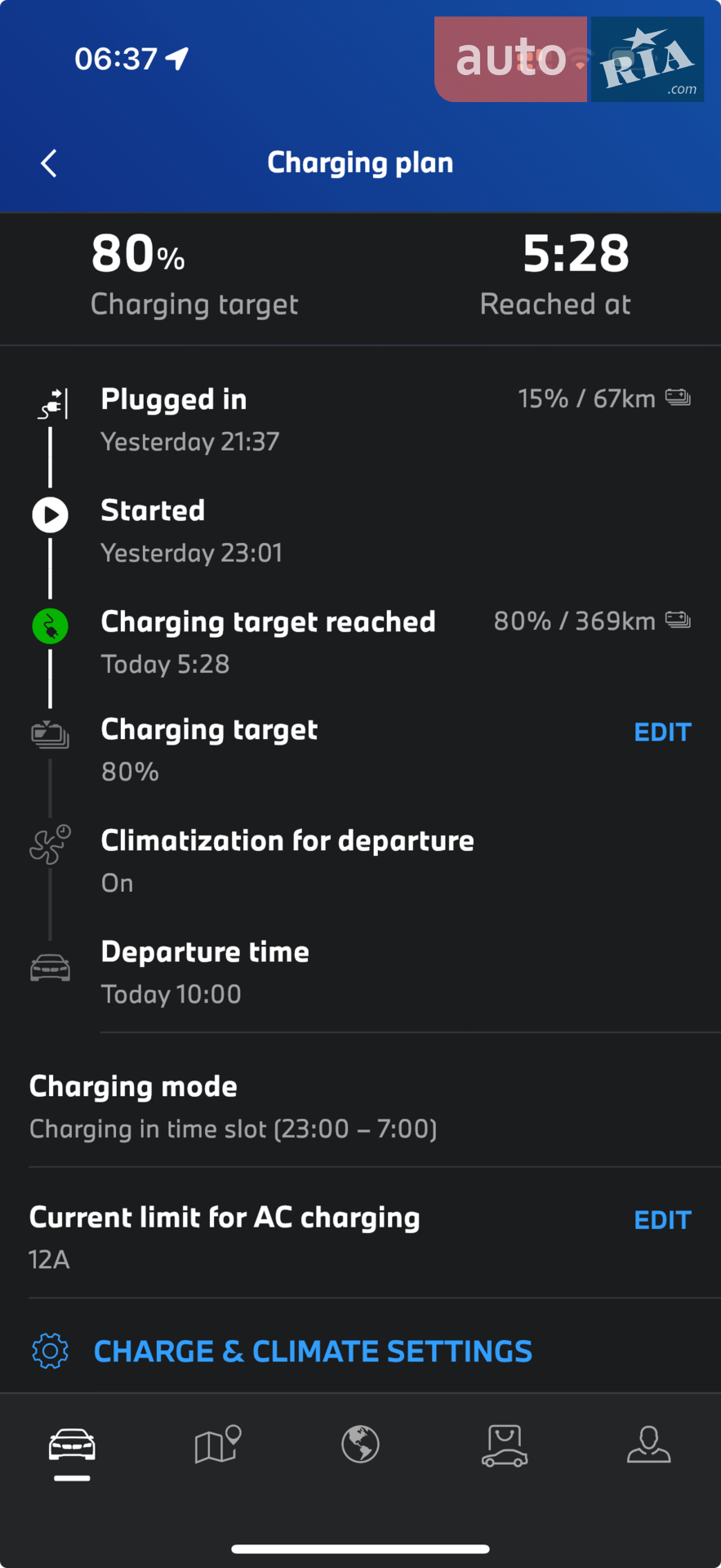721x1568 pixels.
Task: Open the car shop tab
Action: click(x=505, y=1445)
